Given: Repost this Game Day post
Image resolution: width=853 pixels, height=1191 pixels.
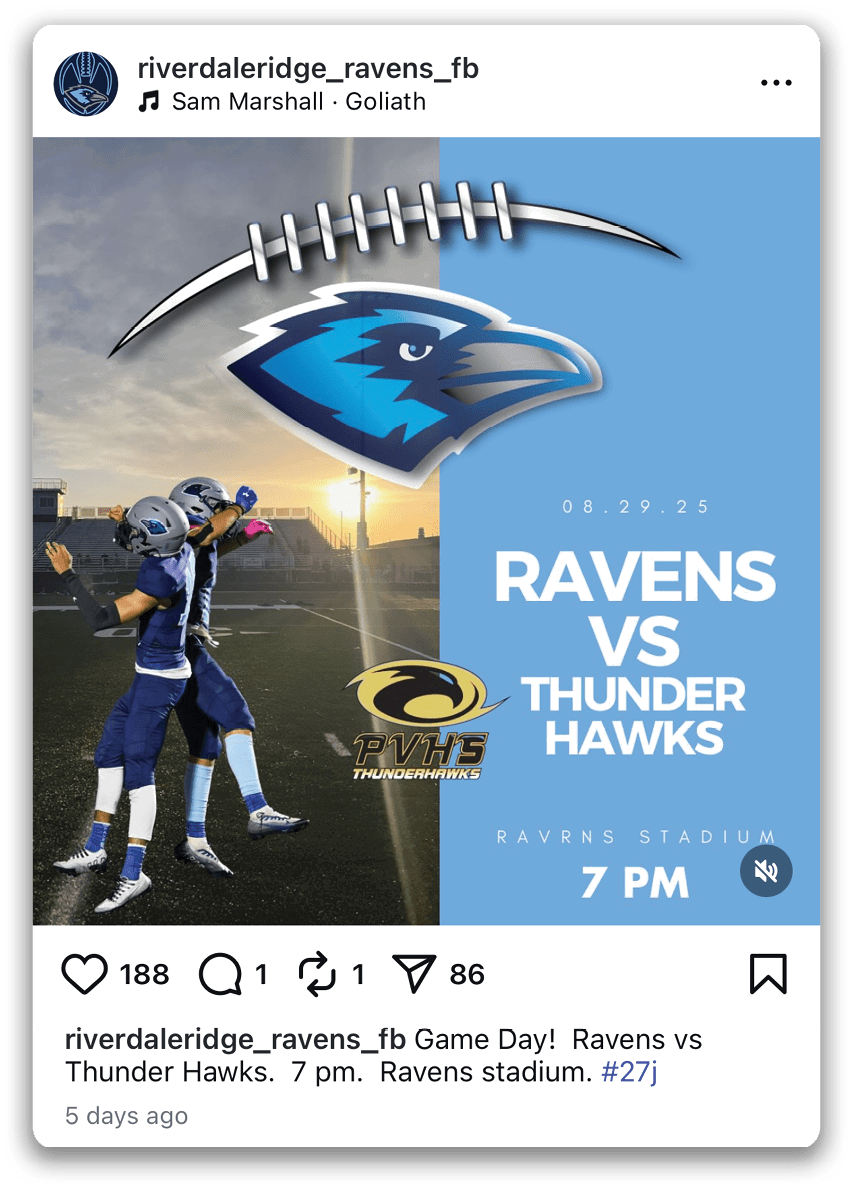Looking at the screenshot, I should 318,974.
